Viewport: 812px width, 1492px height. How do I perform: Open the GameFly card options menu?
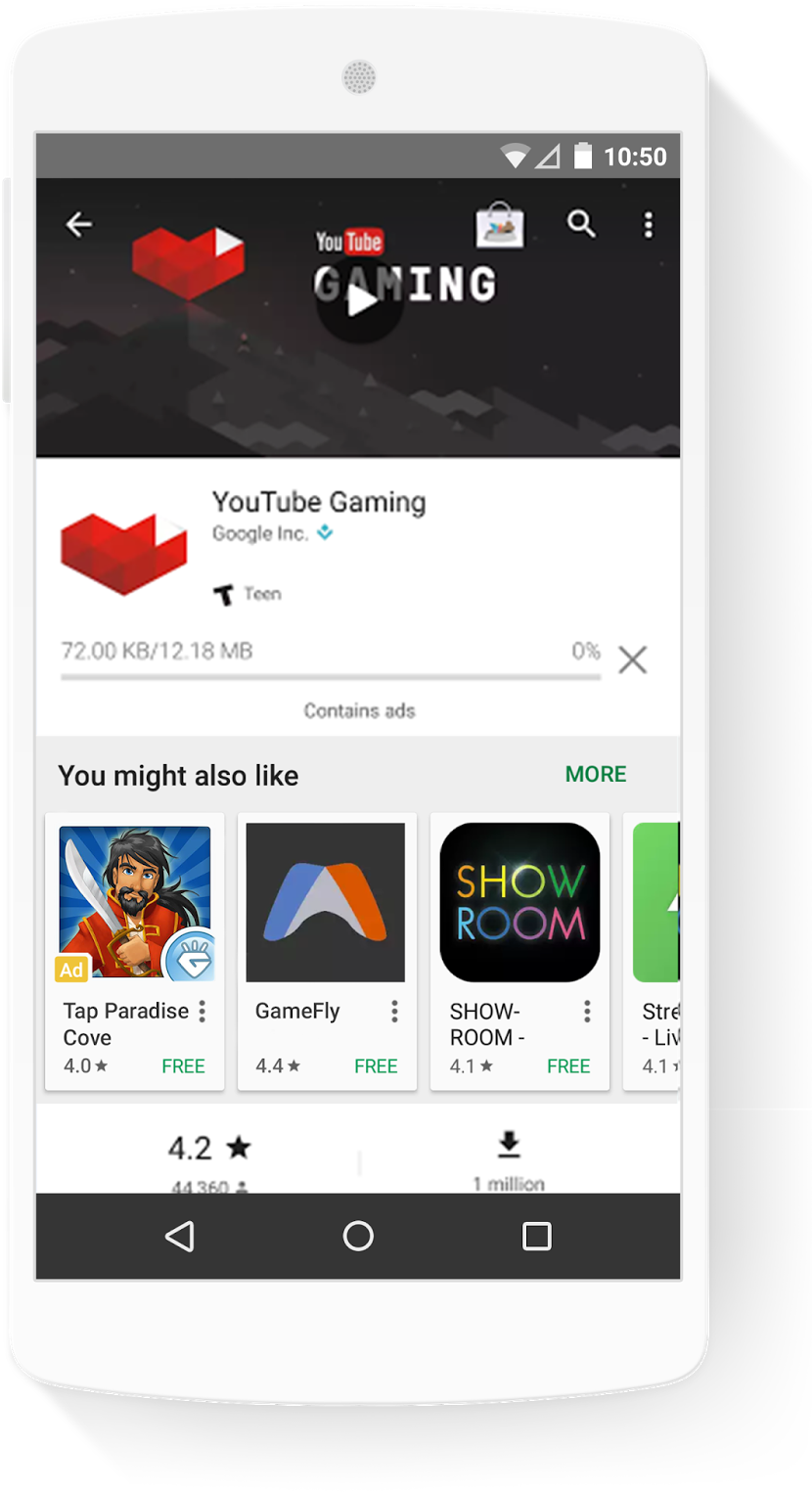pos(394,1012)
